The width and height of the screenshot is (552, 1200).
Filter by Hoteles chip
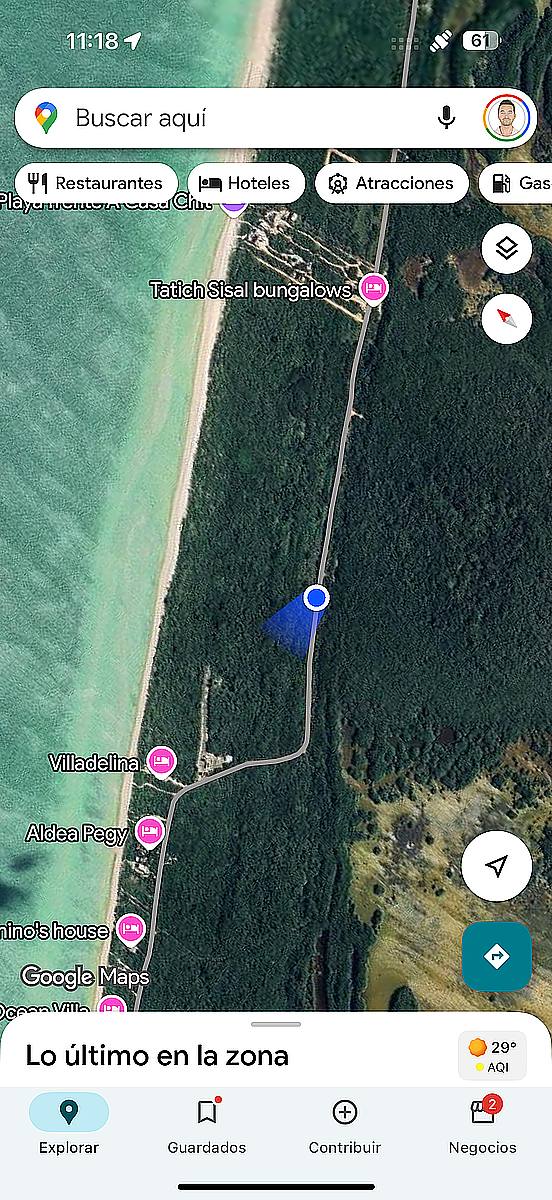point(246,183)
